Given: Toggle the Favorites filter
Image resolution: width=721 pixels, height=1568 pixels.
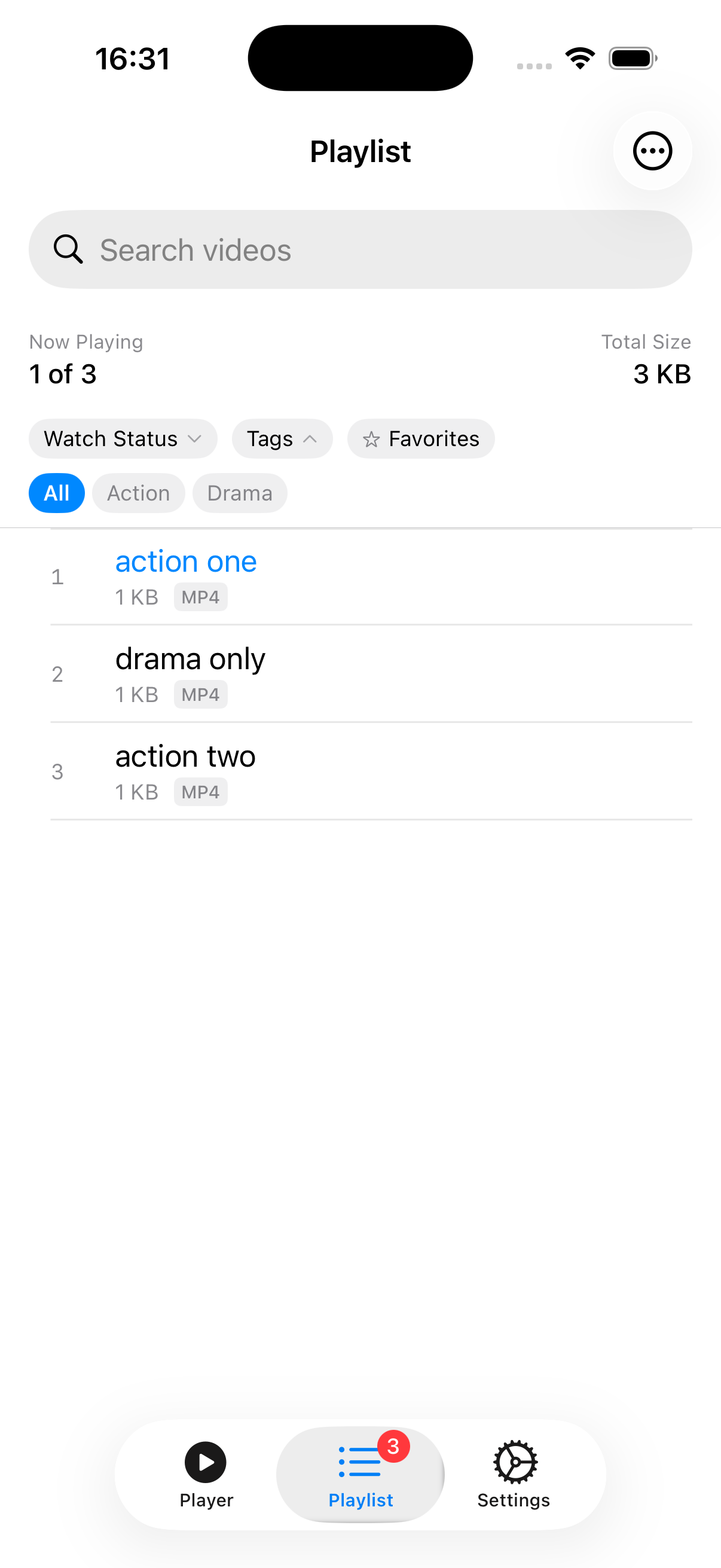Looking at the screenshot, I should click(421, 438).
